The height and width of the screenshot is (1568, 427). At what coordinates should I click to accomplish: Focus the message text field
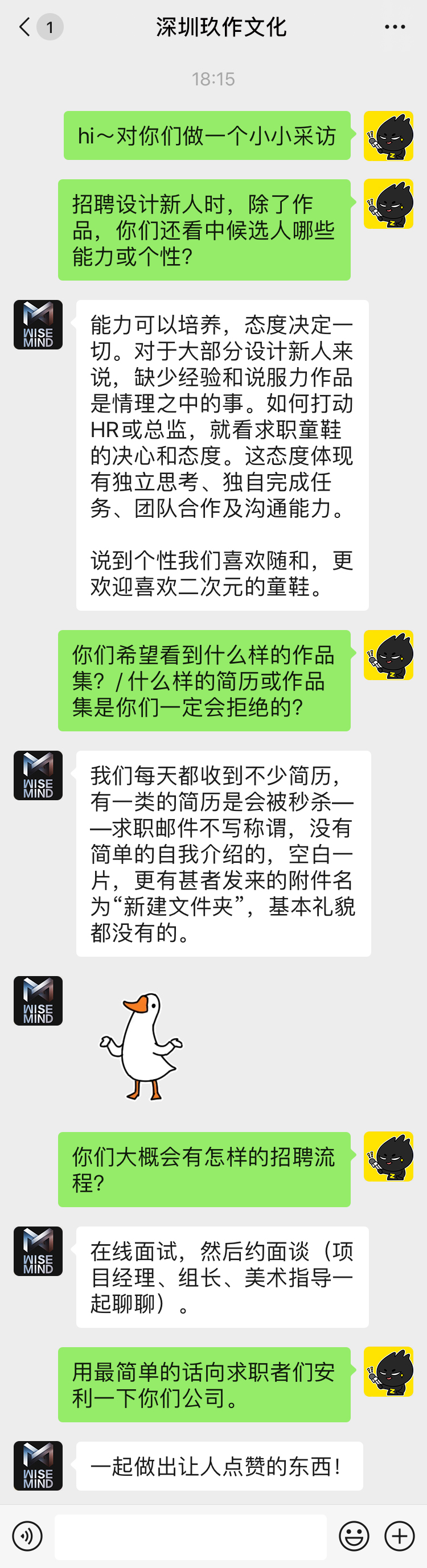click(191, 1536)
